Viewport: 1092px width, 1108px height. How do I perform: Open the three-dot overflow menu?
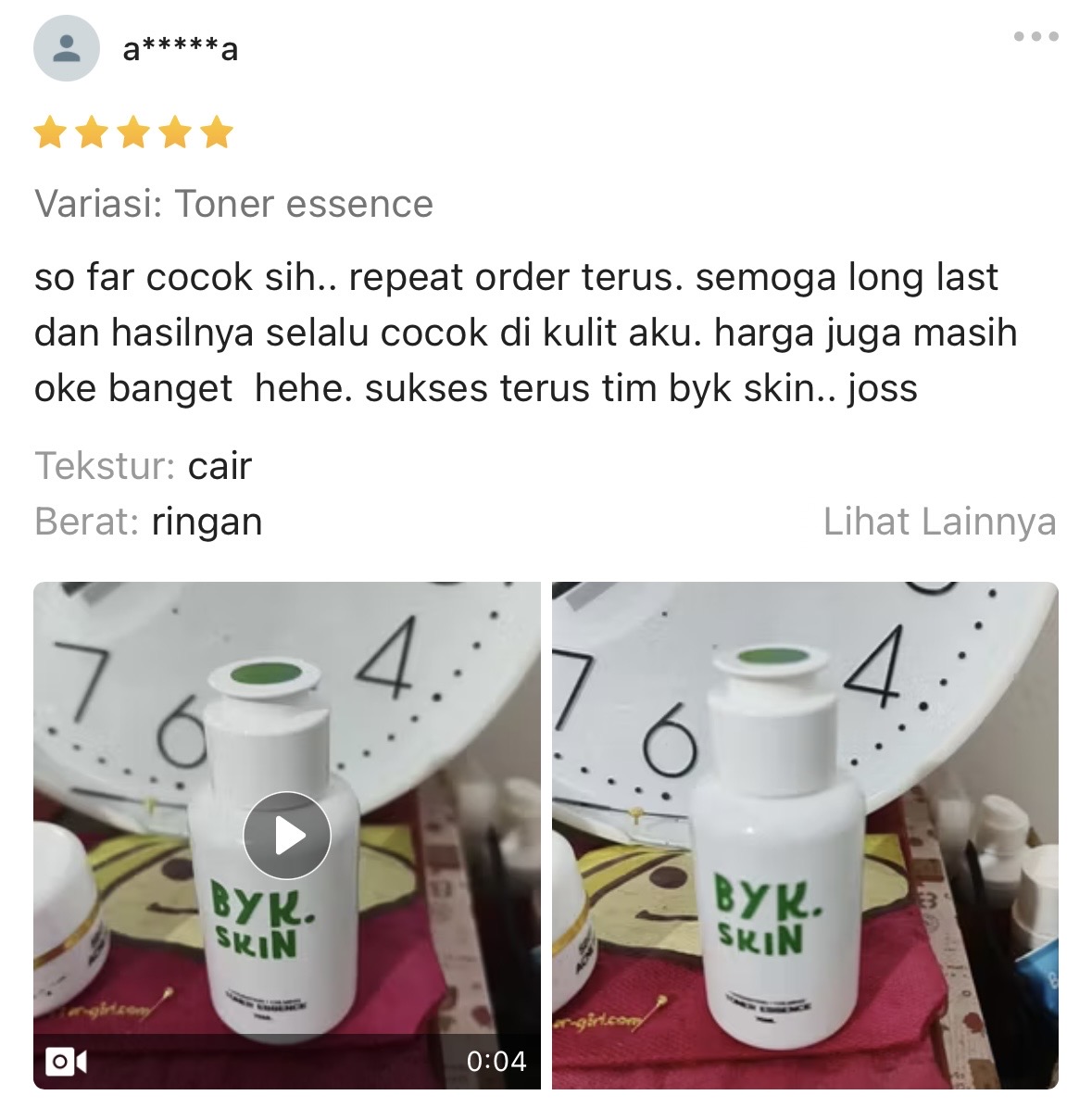pos(1036,37)
